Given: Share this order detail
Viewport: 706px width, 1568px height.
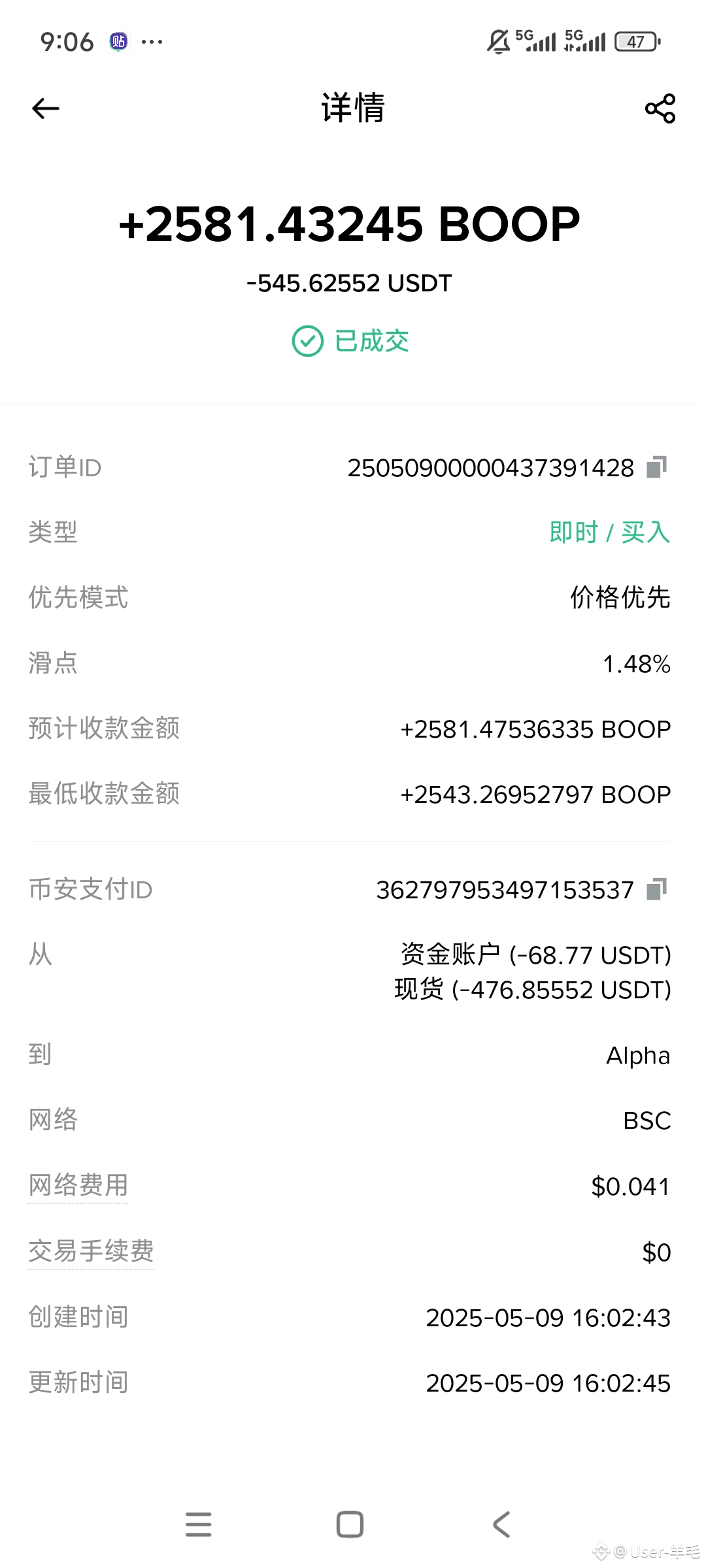Looking at the screenshot, I should 660,108.
